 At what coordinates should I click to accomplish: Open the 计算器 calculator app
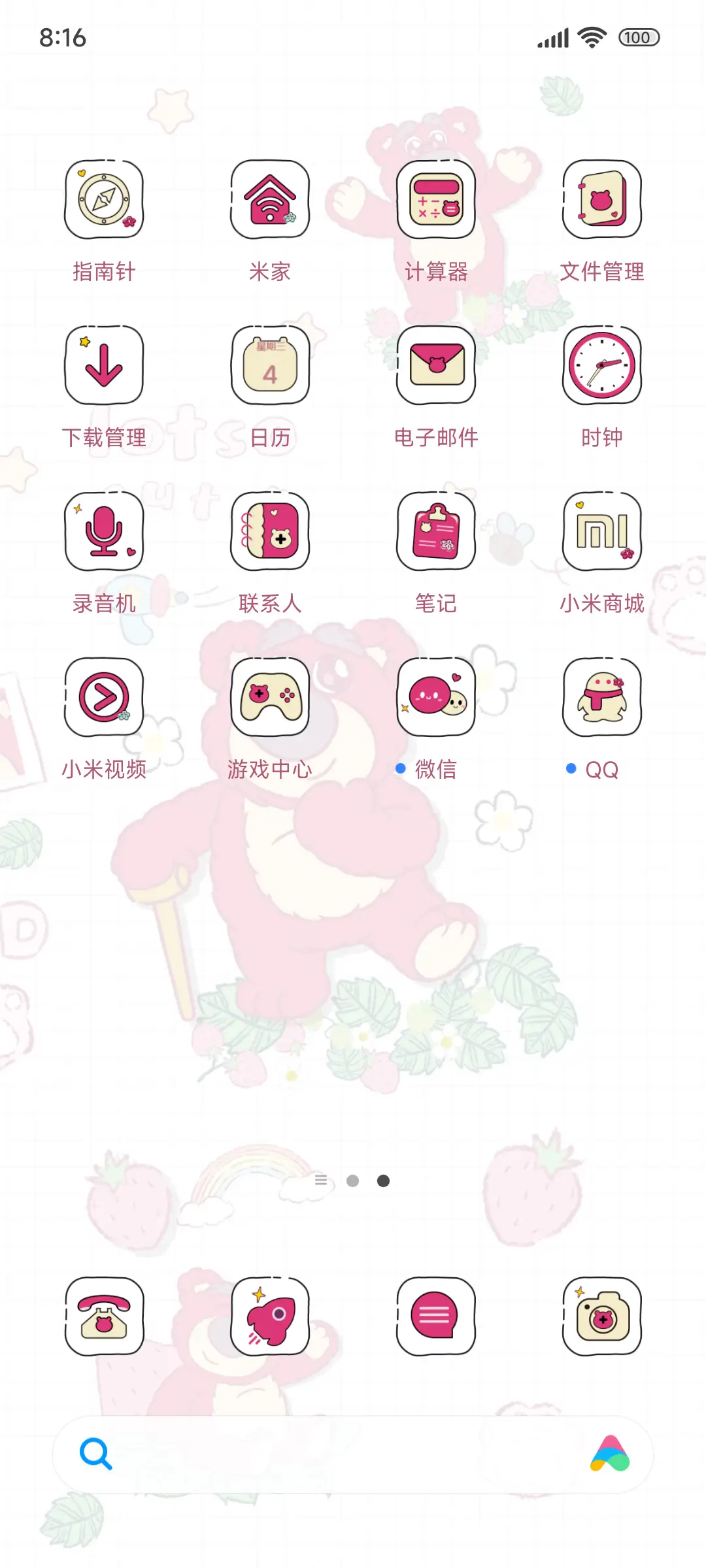(x=435, y=199)
